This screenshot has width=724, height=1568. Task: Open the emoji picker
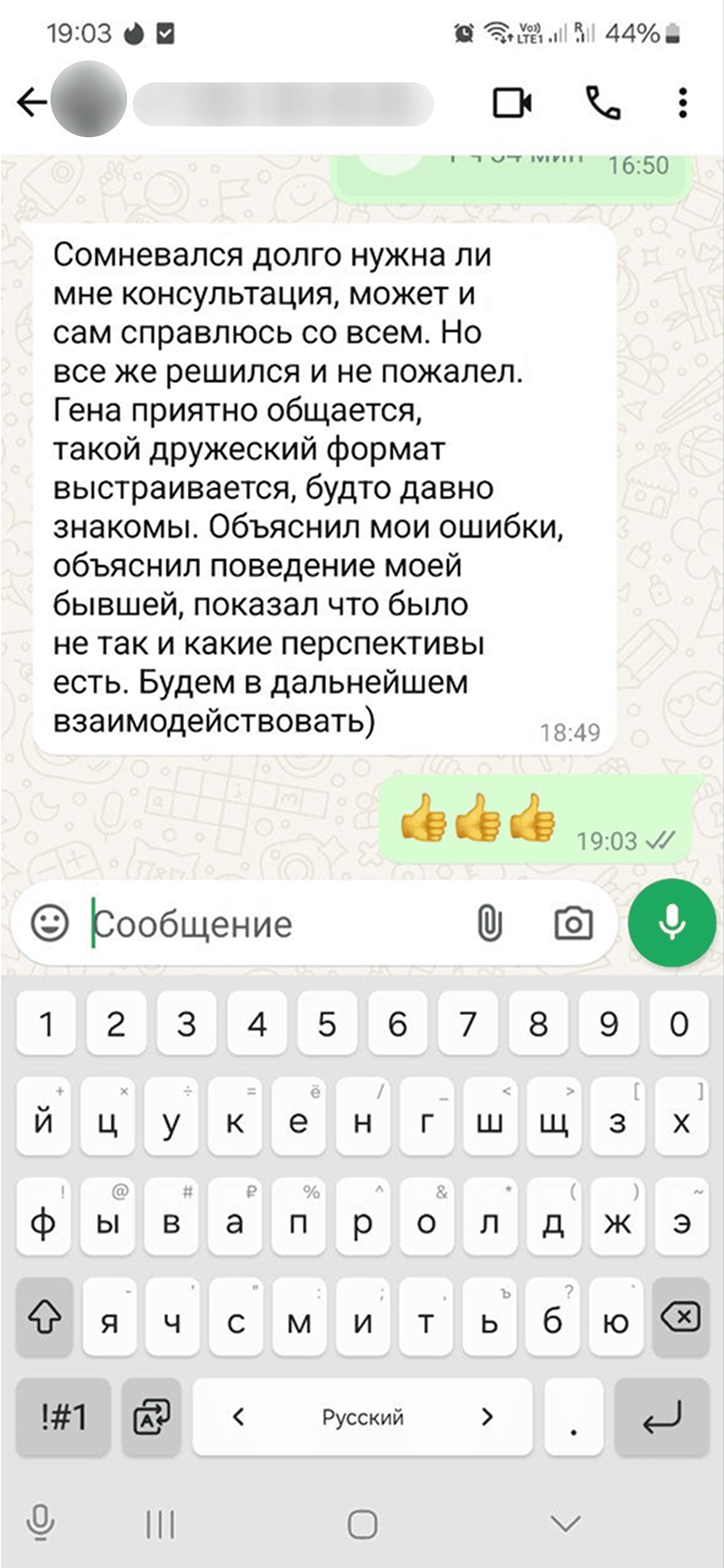50,924
